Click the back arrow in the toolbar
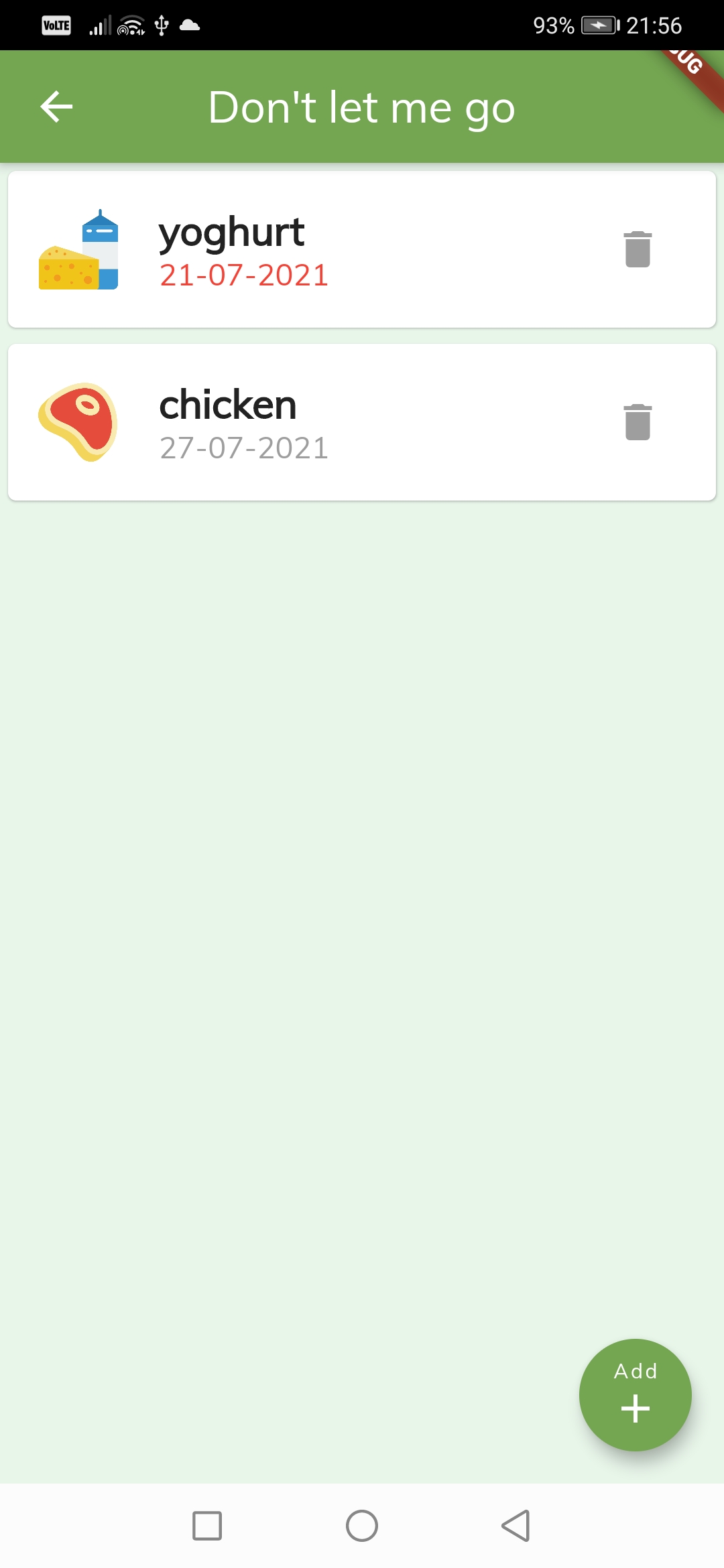This screenshot has height=1568, width=724. (x=56, y=106)
